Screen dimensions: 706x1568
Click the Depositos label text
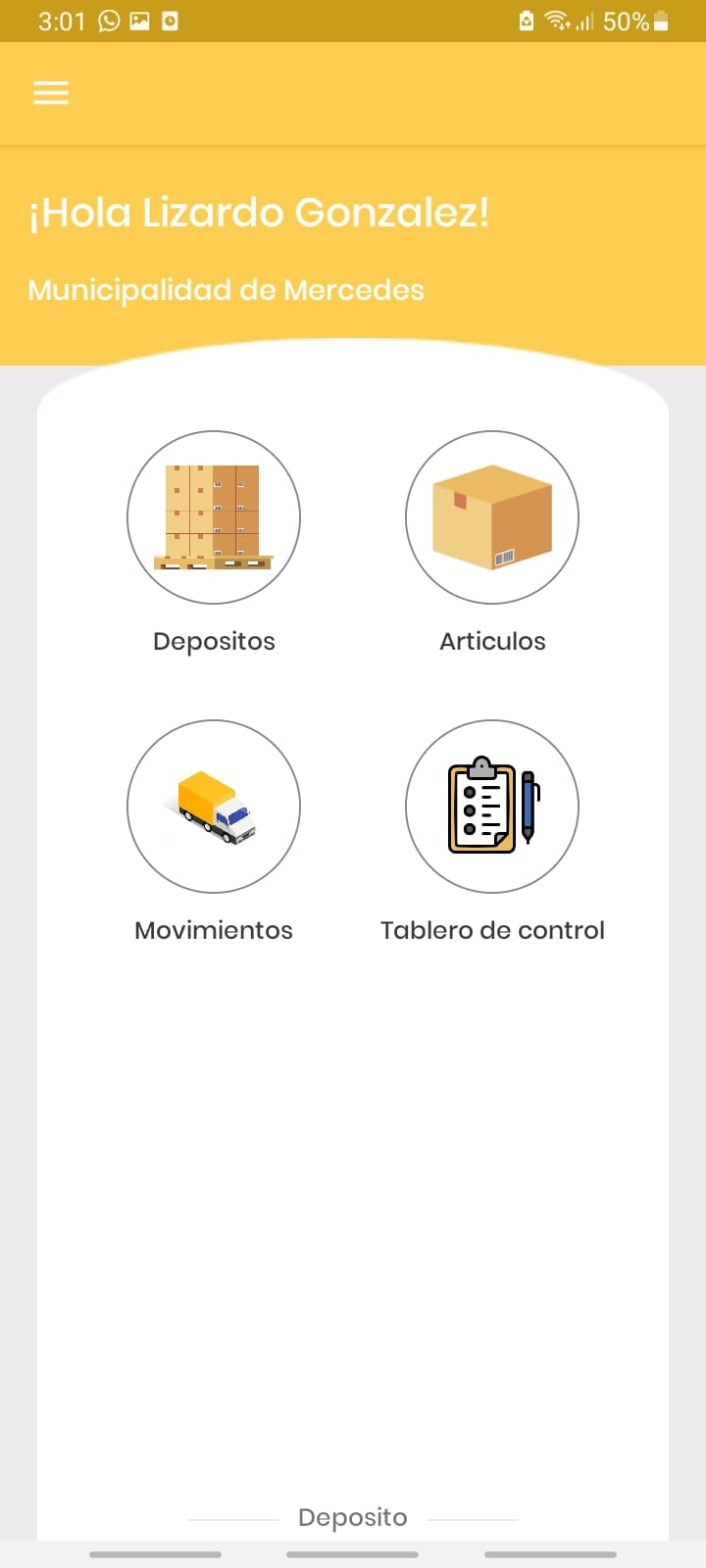click(x=214, y=641)
